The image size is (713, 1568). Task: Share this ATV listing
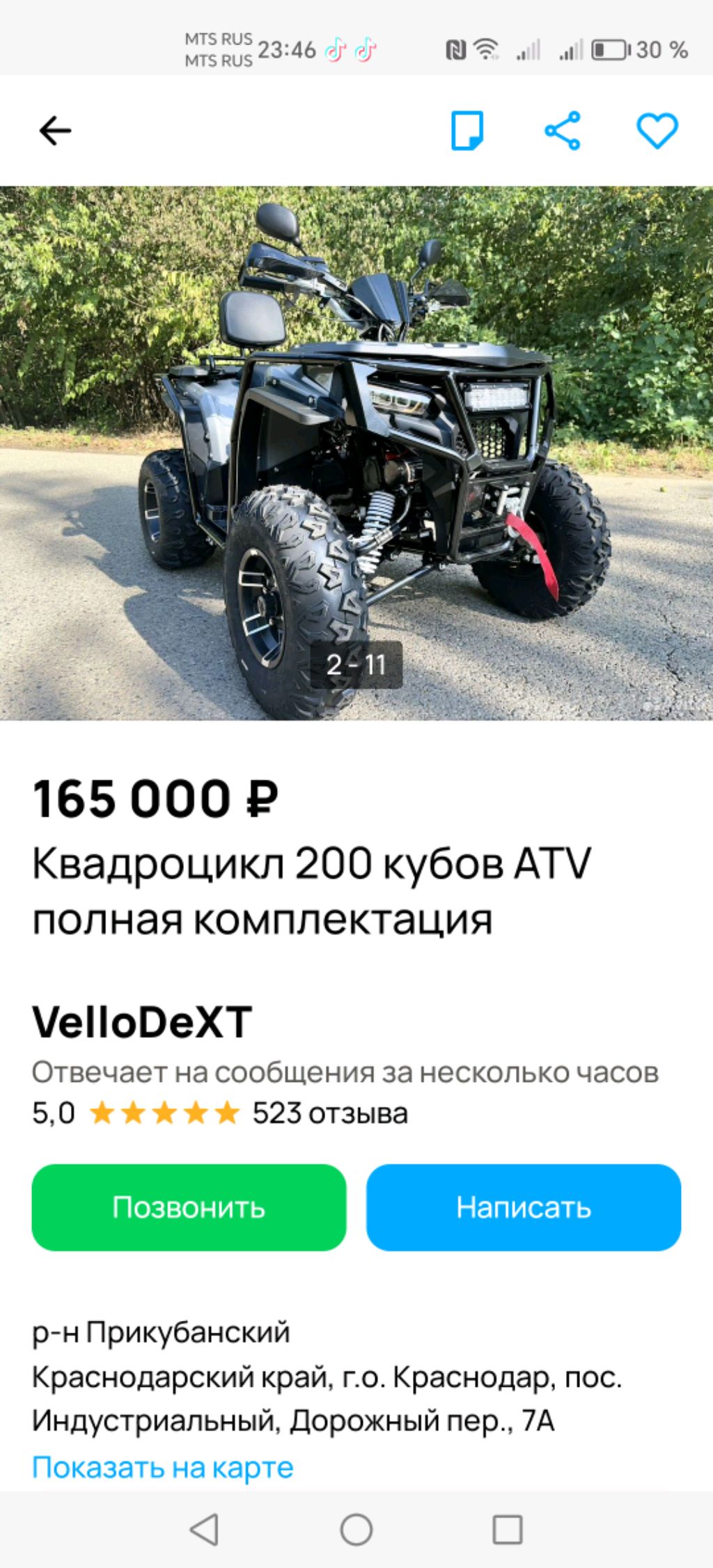coord(563,130)
